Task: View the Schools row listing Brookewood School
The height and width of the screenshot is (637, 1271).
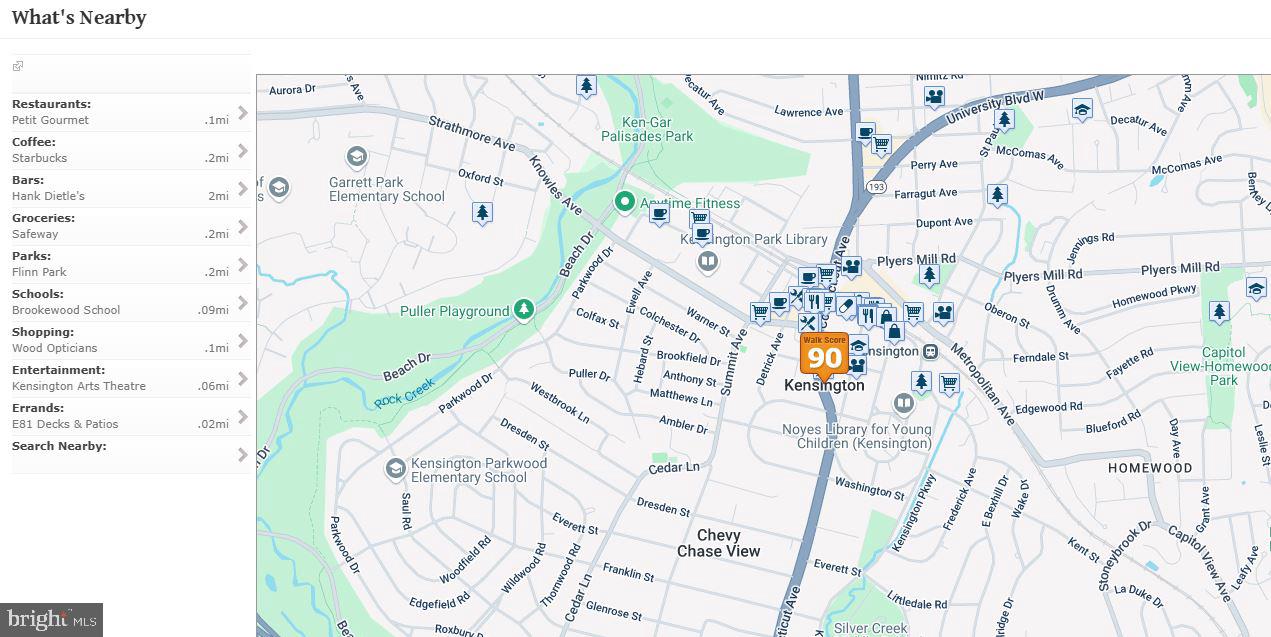Action: point(130,302)
